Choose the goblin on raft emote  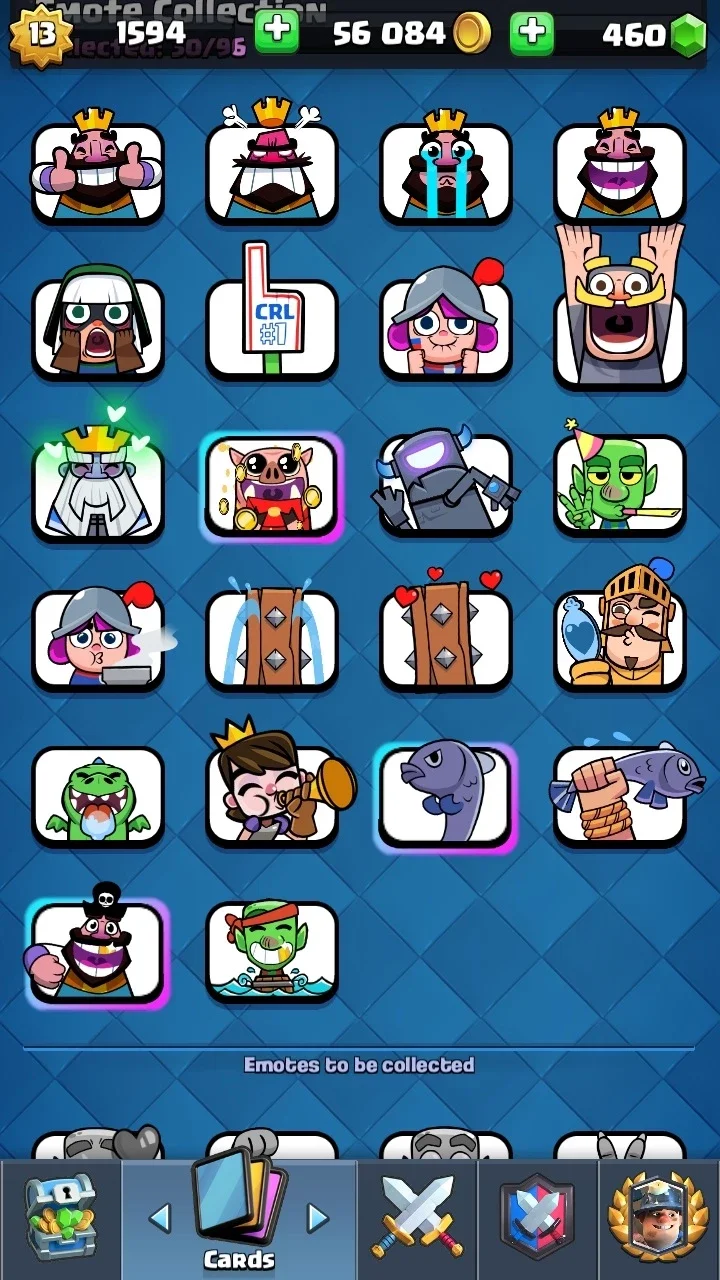(272, 952)
